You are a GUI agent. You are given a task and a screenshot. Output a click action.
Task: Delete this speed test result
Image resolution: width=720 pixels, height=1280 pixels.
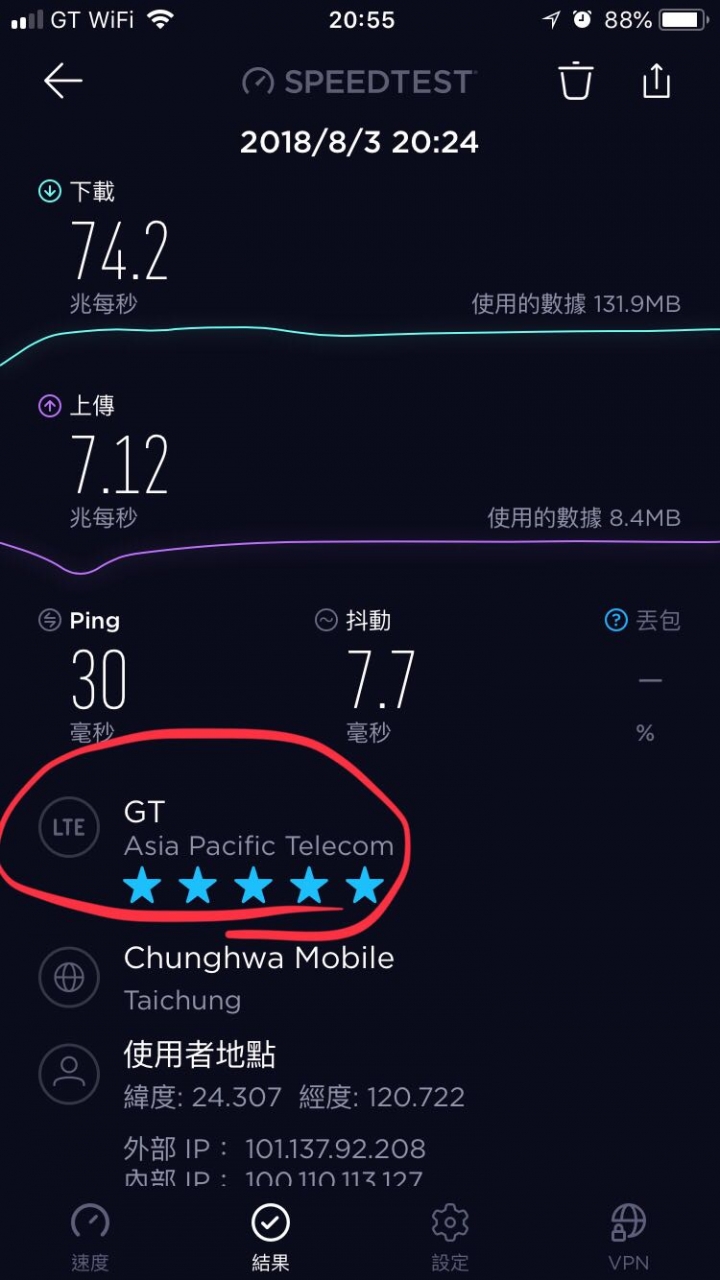point(576,81)
